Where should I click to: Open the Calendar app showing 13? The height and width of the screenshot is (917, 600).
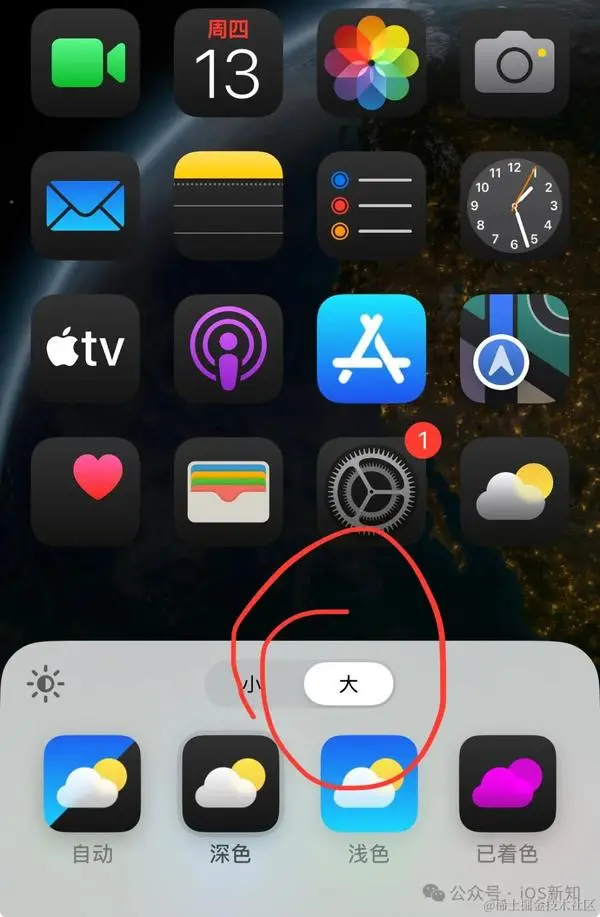pos(229,60)
